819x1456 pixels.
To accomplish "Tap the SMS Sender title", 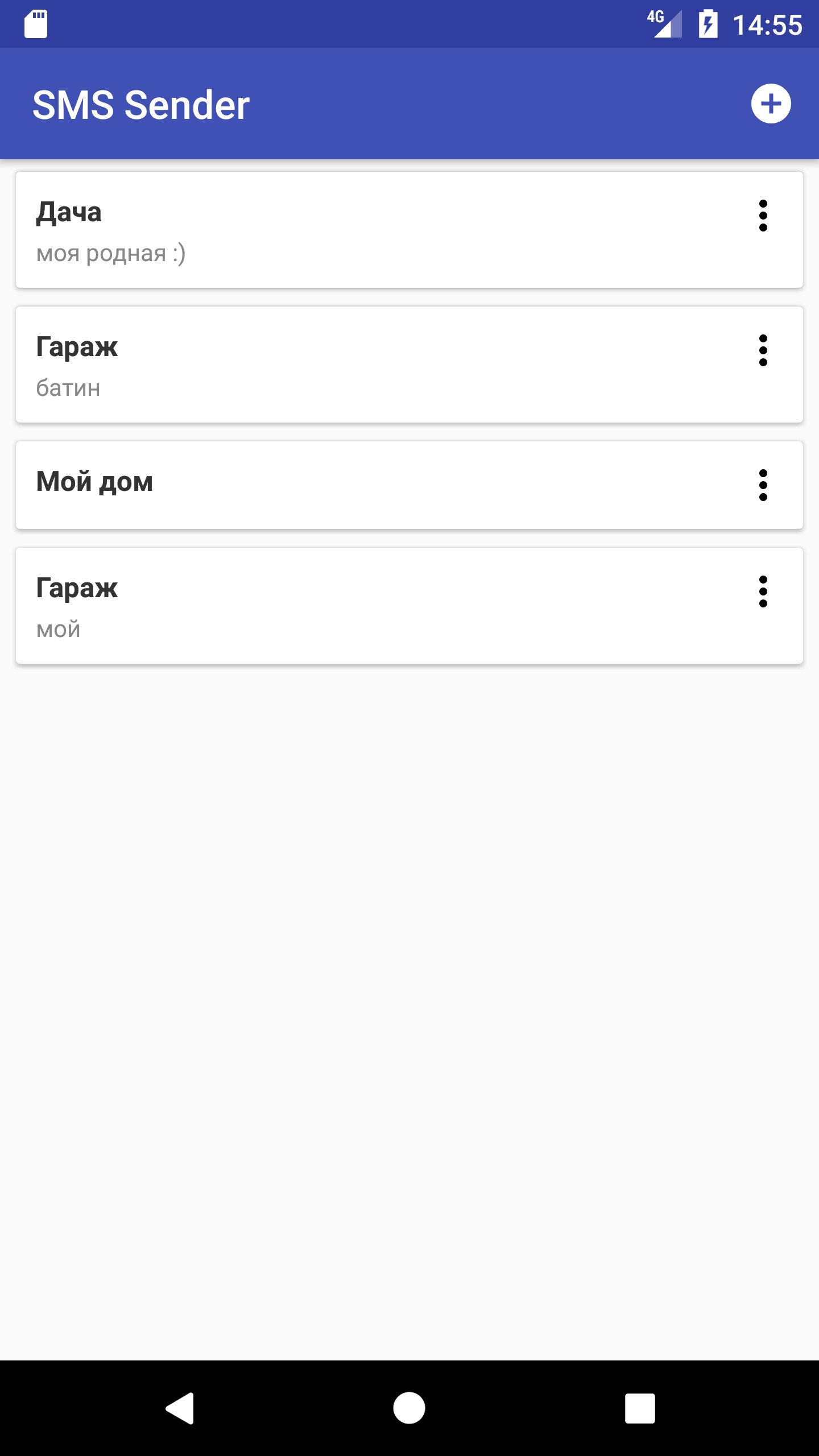I will click(x=141, y=103).
